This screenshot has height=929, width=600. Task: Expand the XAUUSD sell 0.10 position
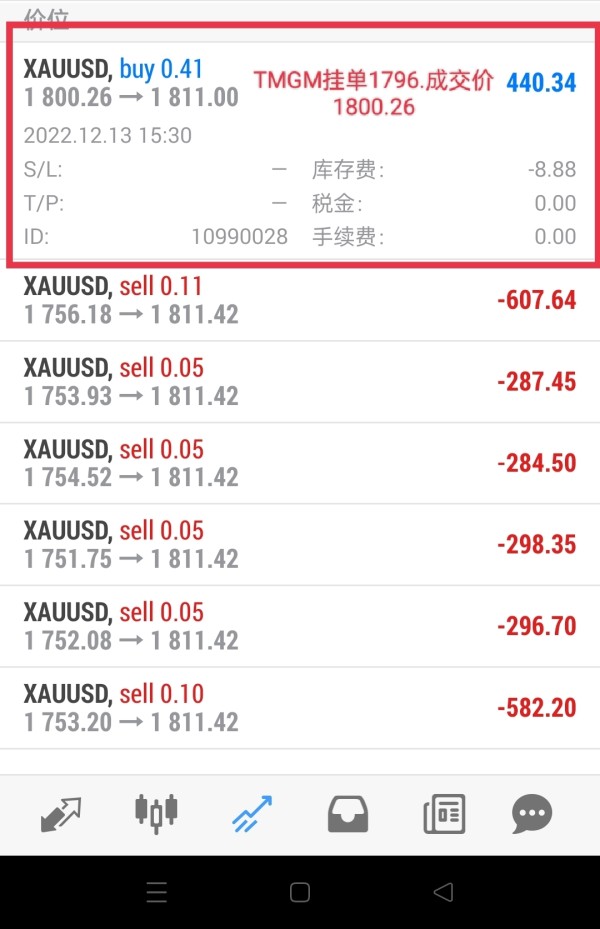300,707
